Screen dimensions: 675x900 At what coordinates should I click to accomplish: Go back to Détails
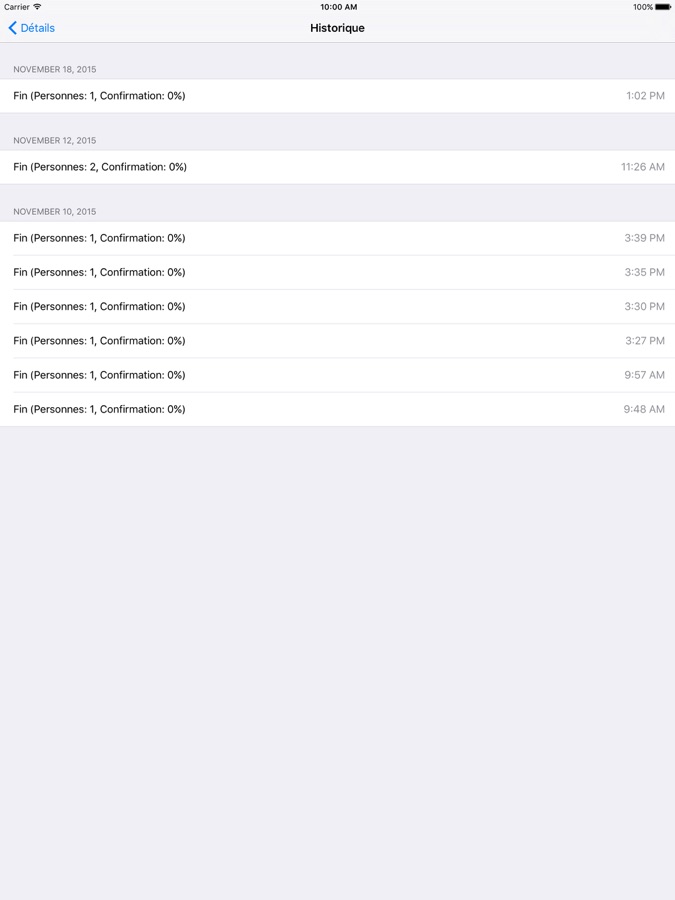pyautogui.click(x=32, y=28)
